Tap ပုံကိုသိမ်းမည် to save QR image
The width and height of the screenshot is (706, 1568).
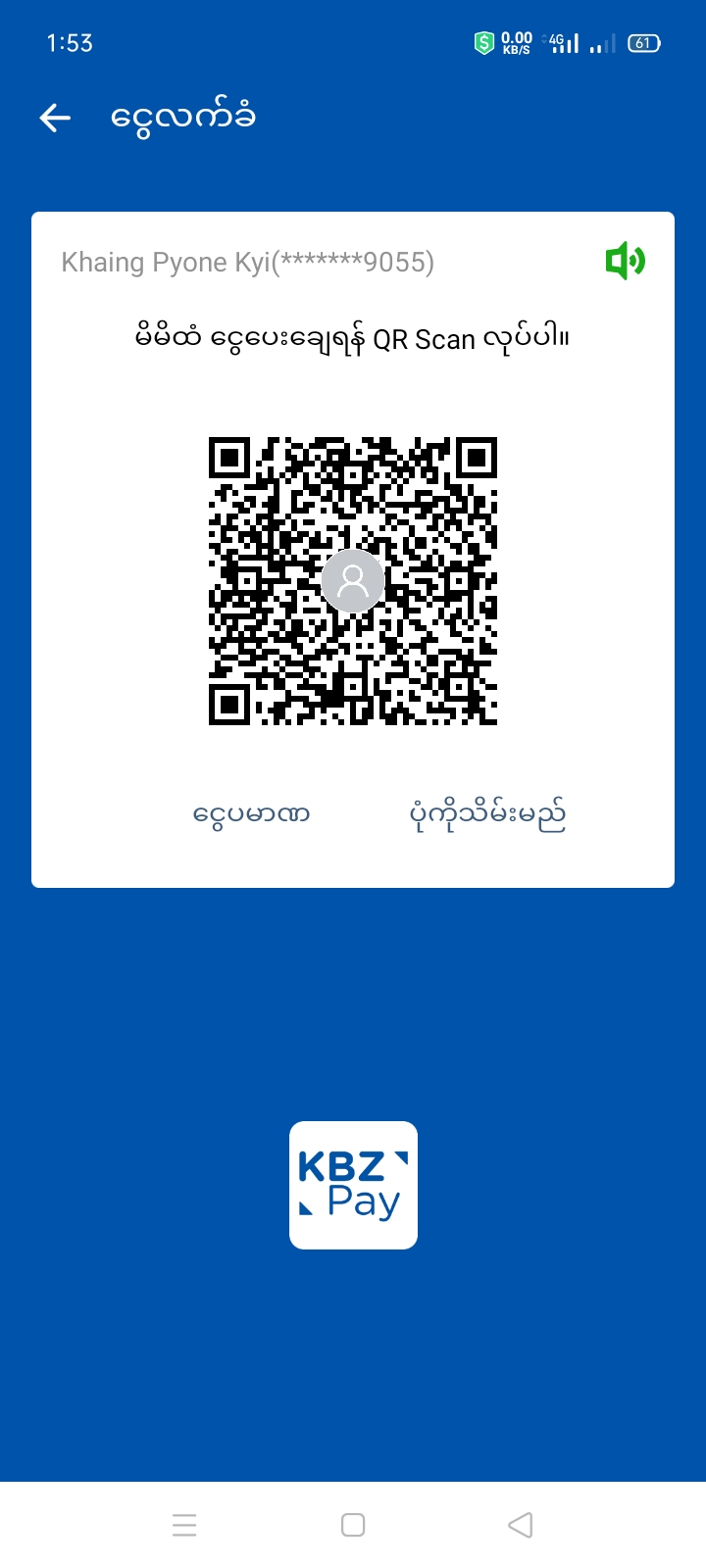coord(487,814)
